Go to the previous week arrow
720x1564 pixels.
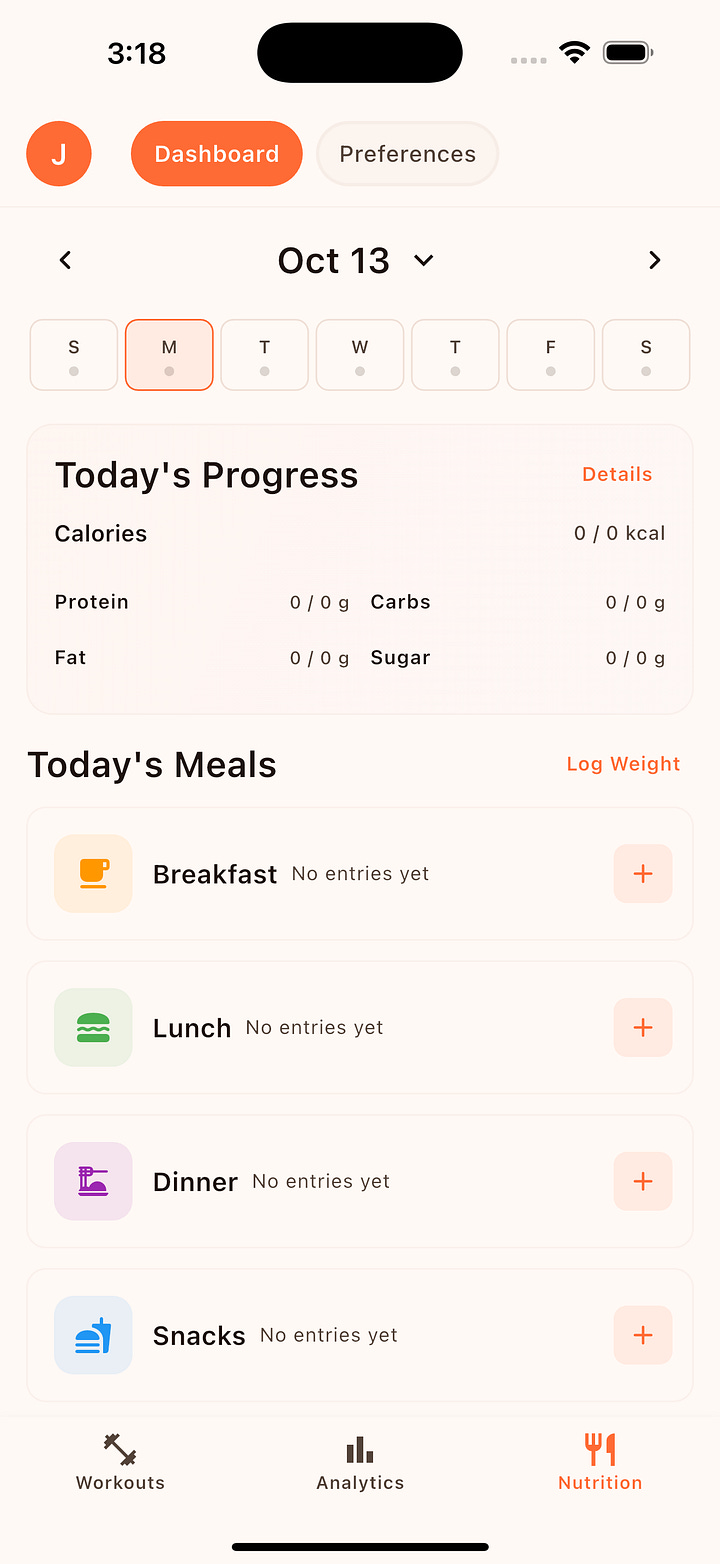(66, 260)
